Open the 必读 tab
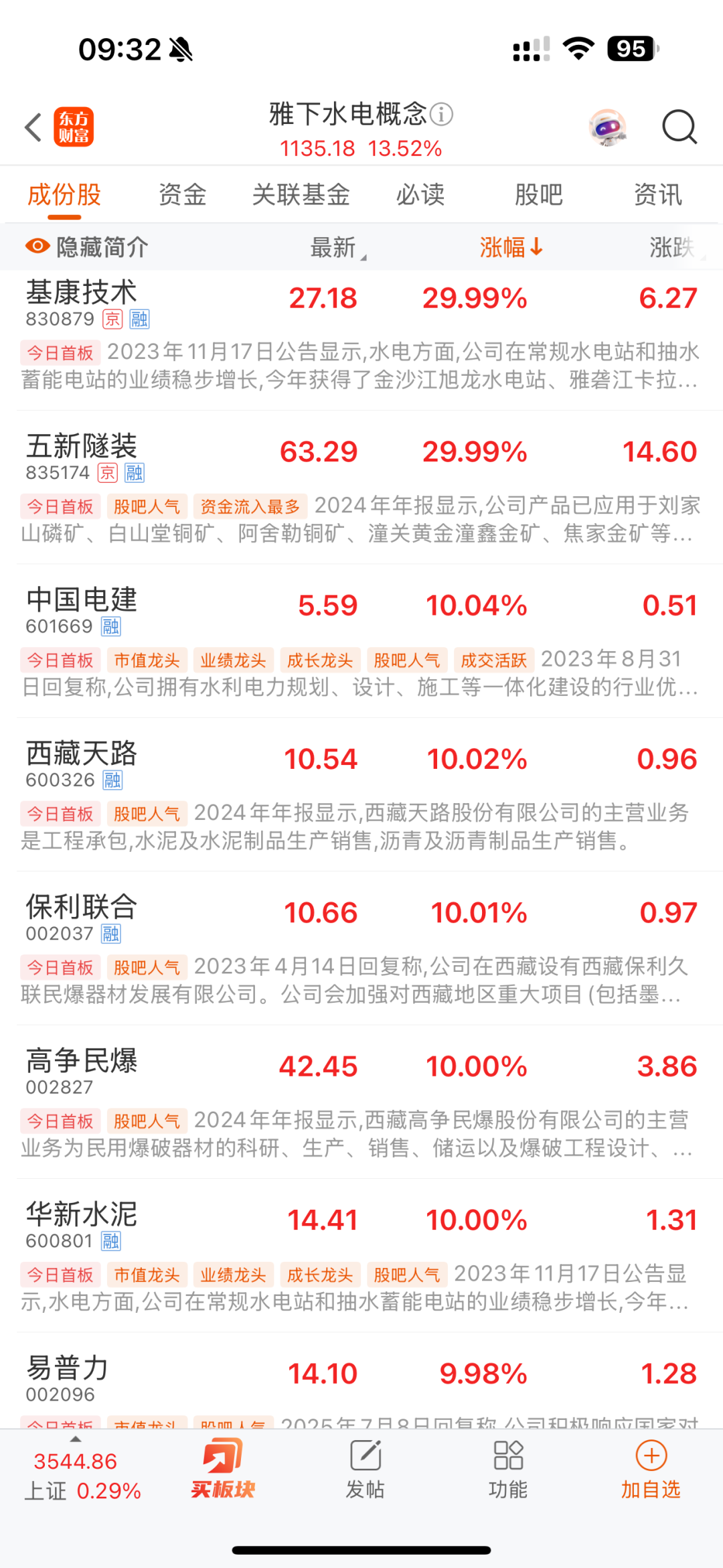Image resolution: width=723 pixels, height=1568 pixels. point(420,195)
